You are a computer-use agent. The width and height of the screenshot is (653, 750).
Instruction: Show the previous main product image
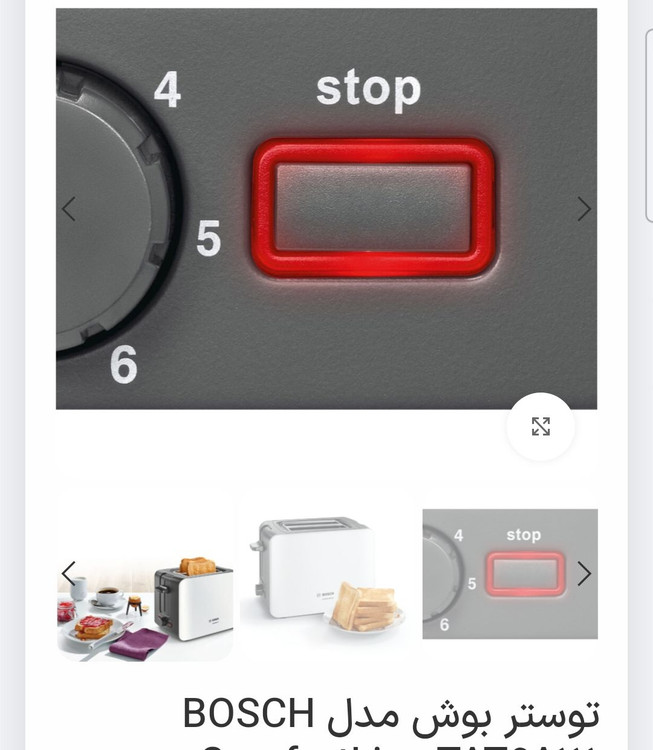[69, 209]
